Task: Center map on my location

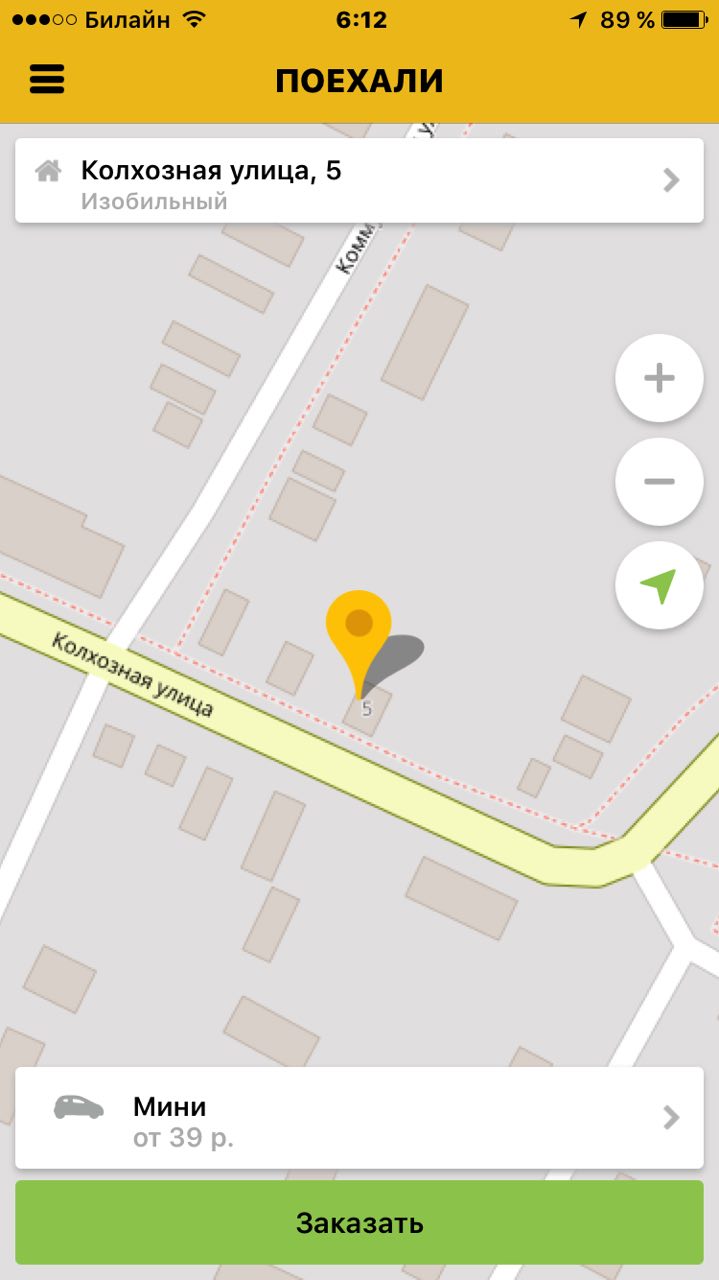Action: tap(659, 586)
